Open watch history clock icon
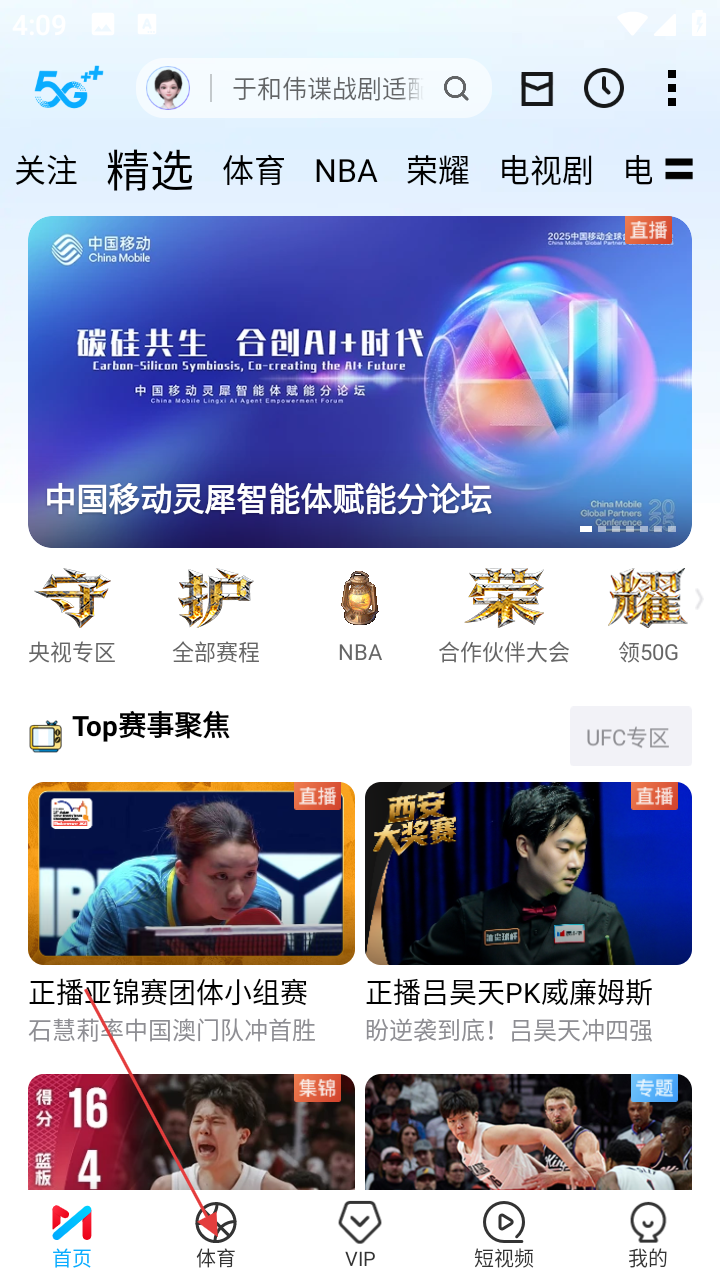 (604, 89)
